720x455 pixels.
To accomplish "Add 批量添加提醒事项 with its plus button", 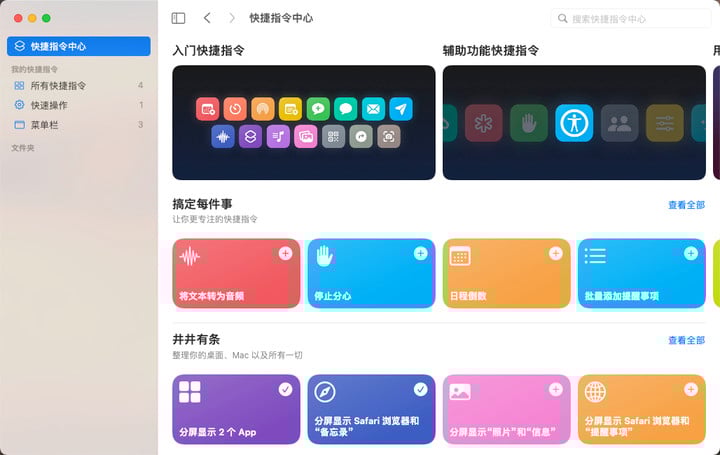I will click(x=690, y=254).
